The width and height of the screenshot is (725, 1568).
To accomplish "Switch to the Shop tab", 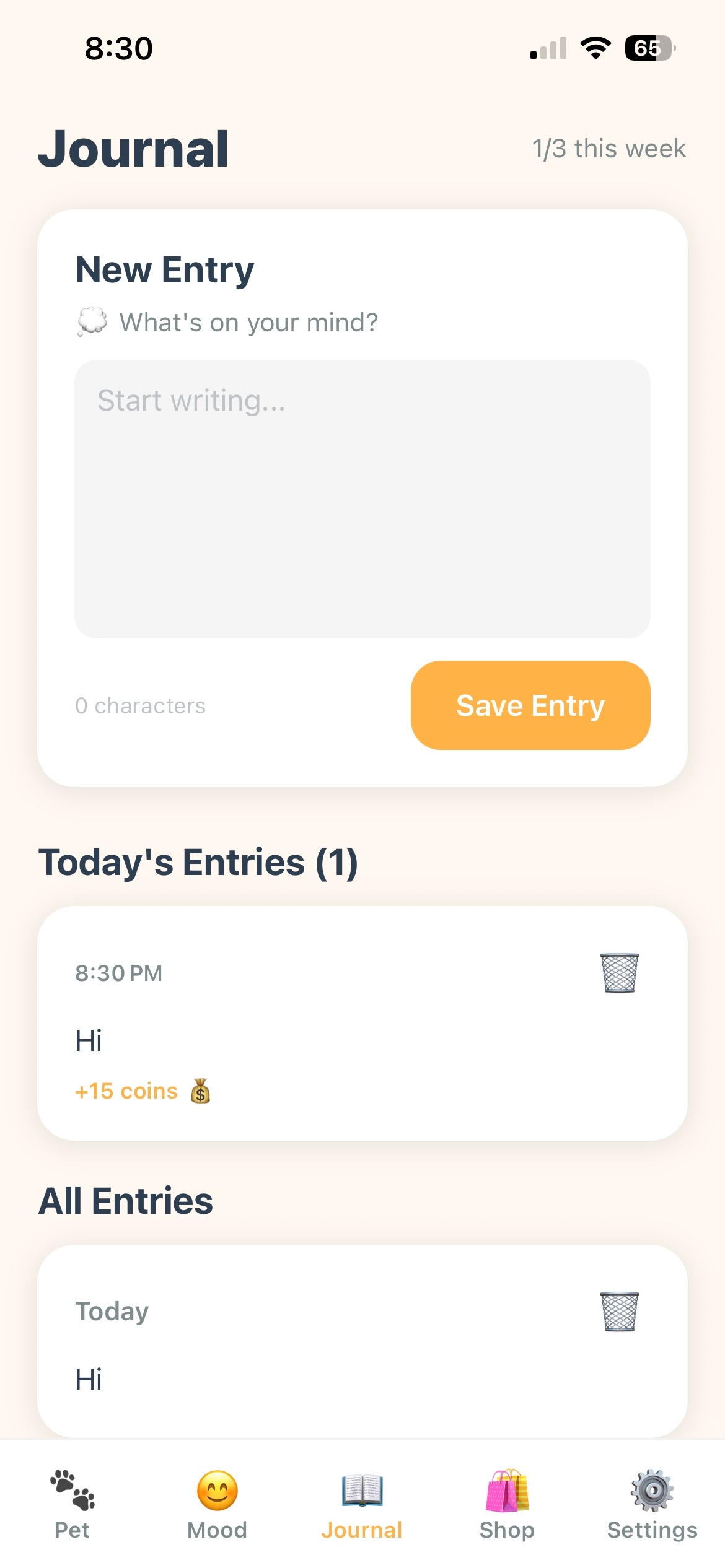I will pos(507,1505).
